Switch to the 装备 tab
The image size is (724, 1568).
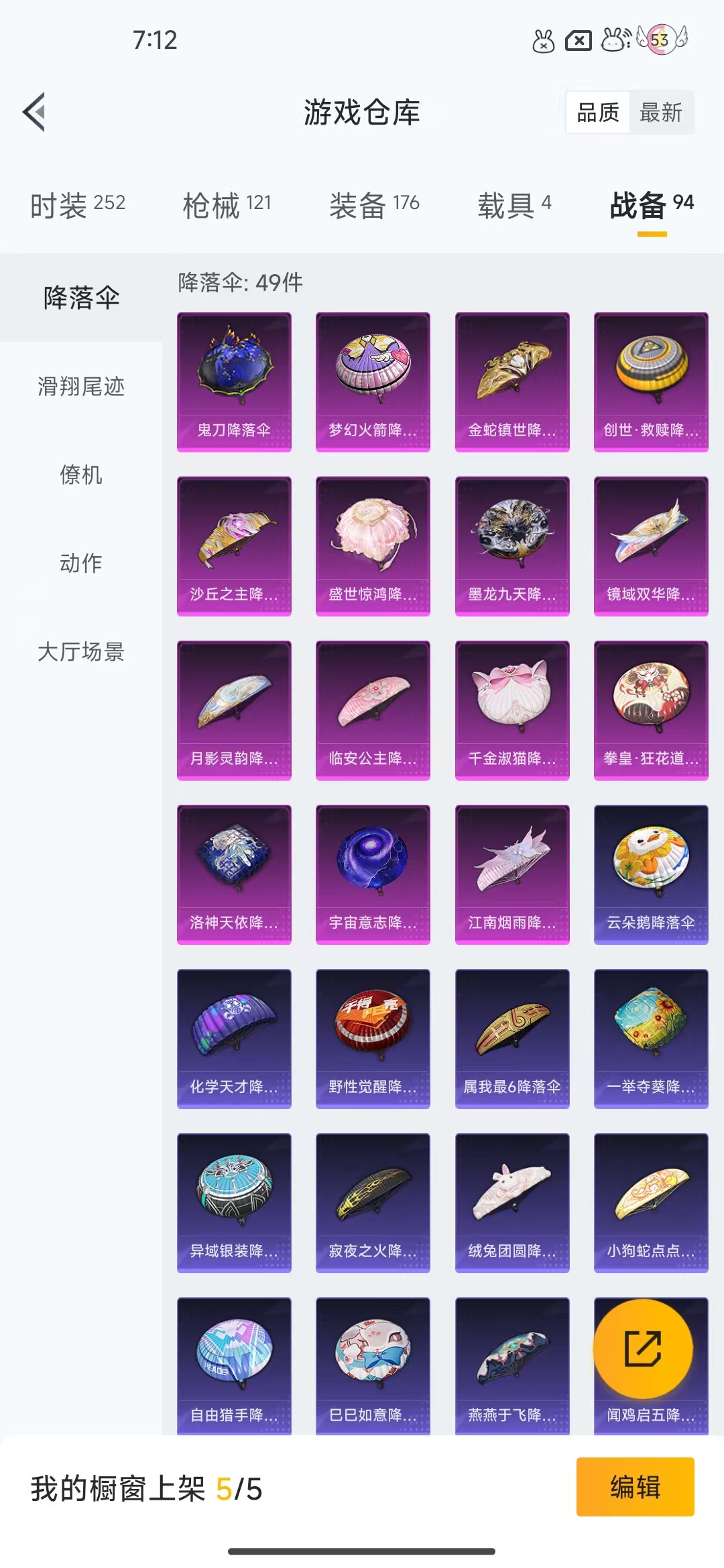[x=374, y=205]
